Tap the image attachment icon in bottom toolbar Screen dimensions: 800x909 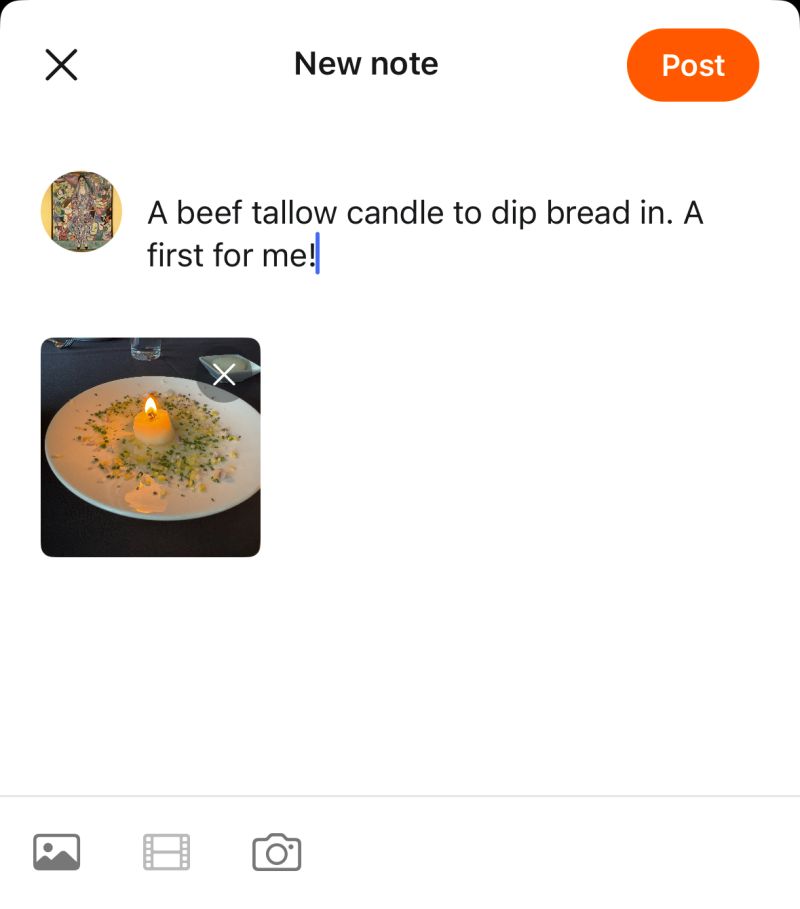coord(56,851)
